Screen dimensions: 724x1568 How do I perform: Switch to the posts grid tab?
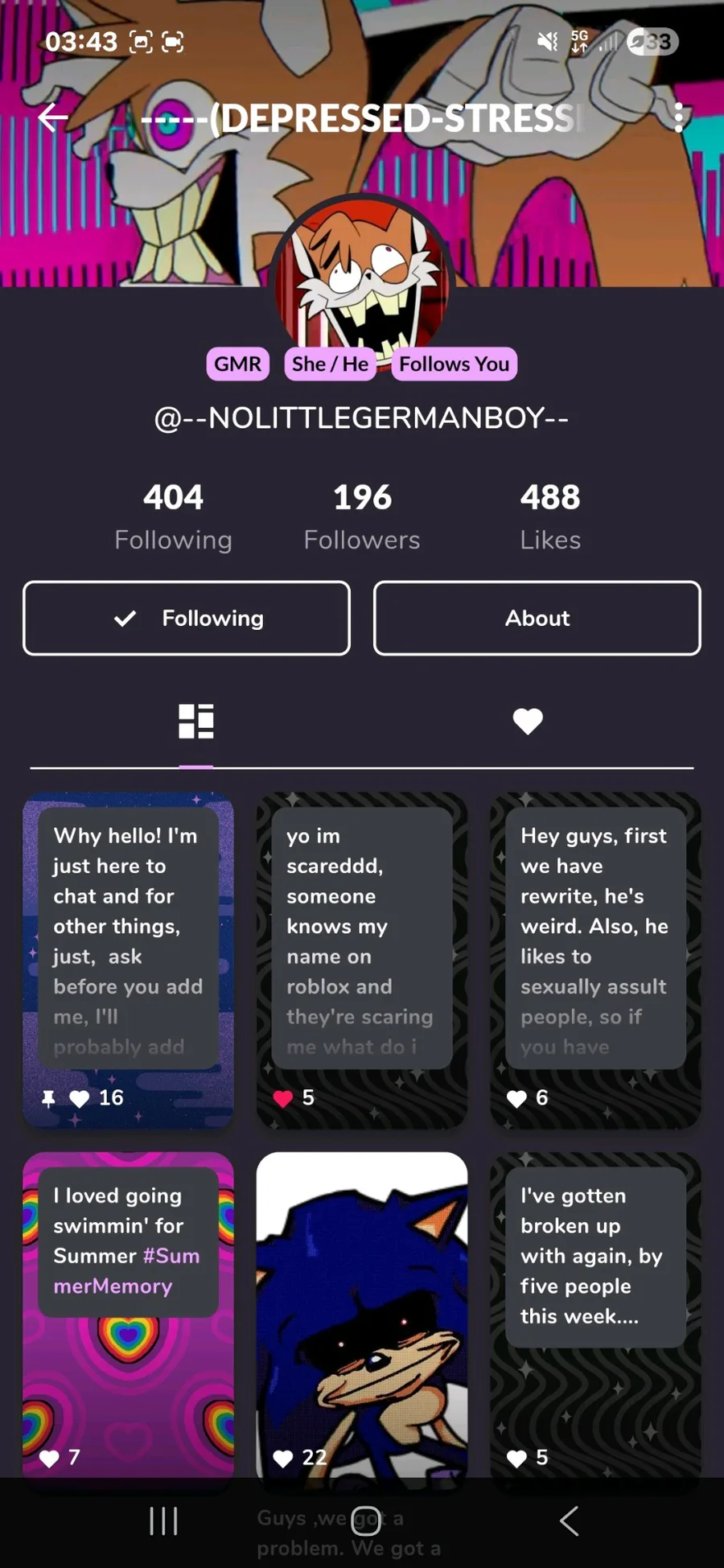[x=196, y=721]
